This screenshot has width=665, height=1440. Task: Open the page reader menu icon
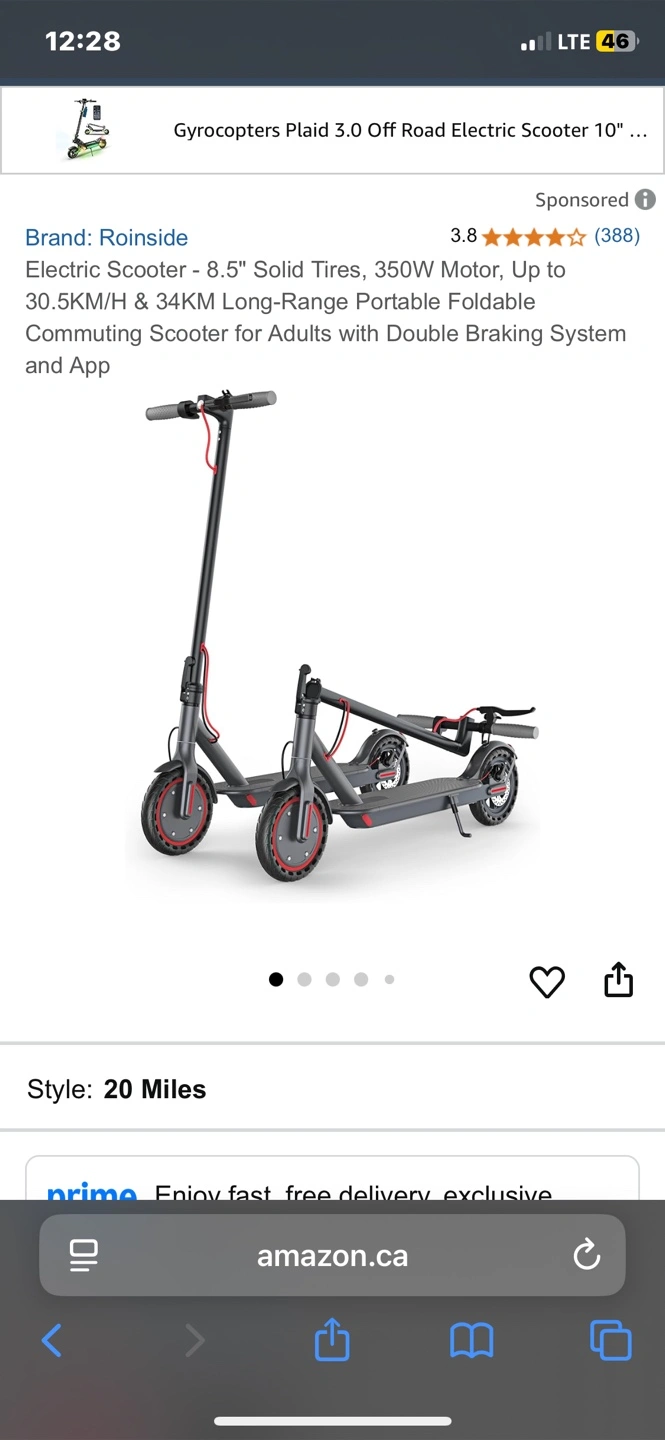pyautogui.click(x=83, y=1256)
